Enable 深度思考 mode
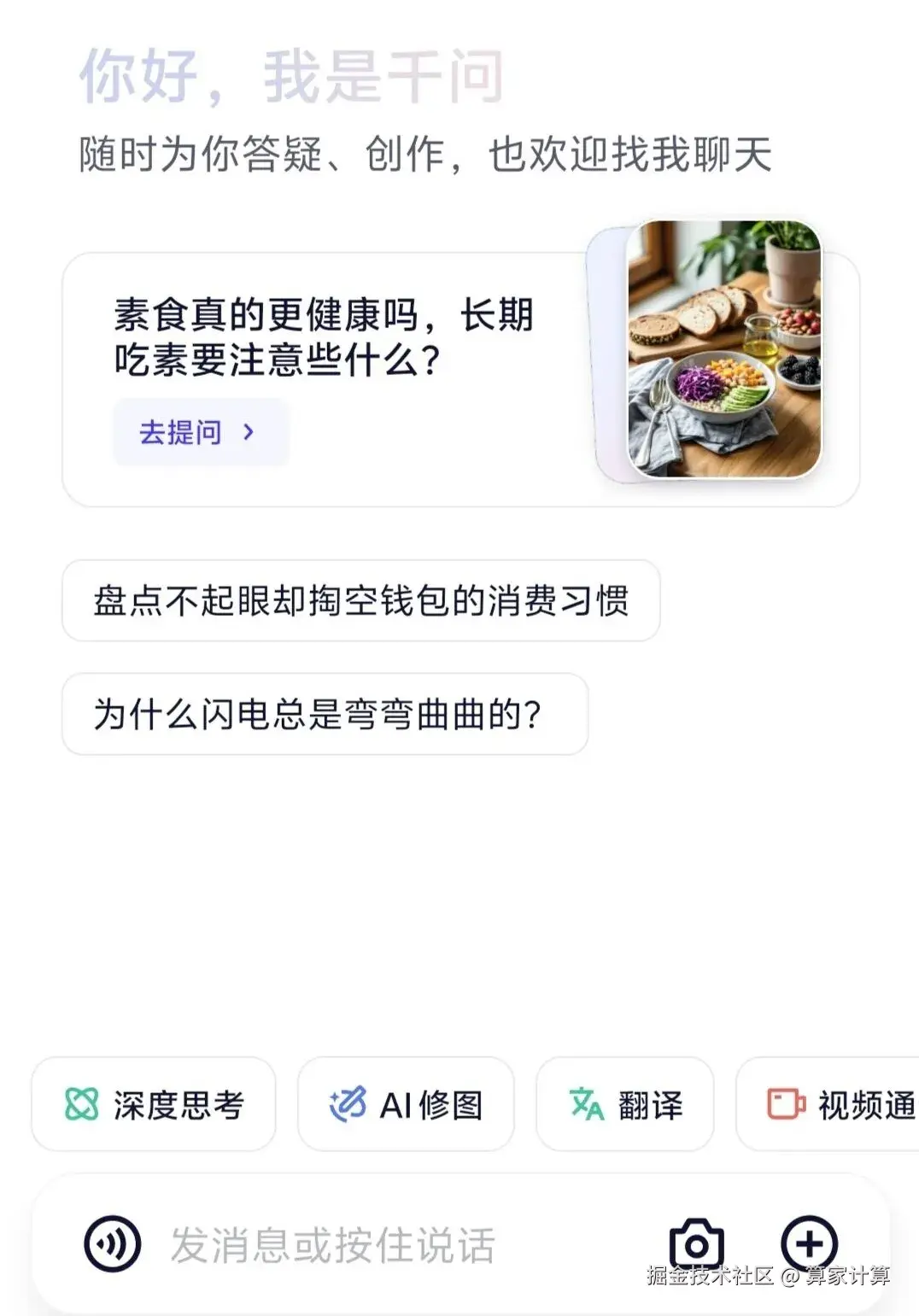Image resolution: width=919 pixels, height=1316 pixels. tap(154, 1104)
